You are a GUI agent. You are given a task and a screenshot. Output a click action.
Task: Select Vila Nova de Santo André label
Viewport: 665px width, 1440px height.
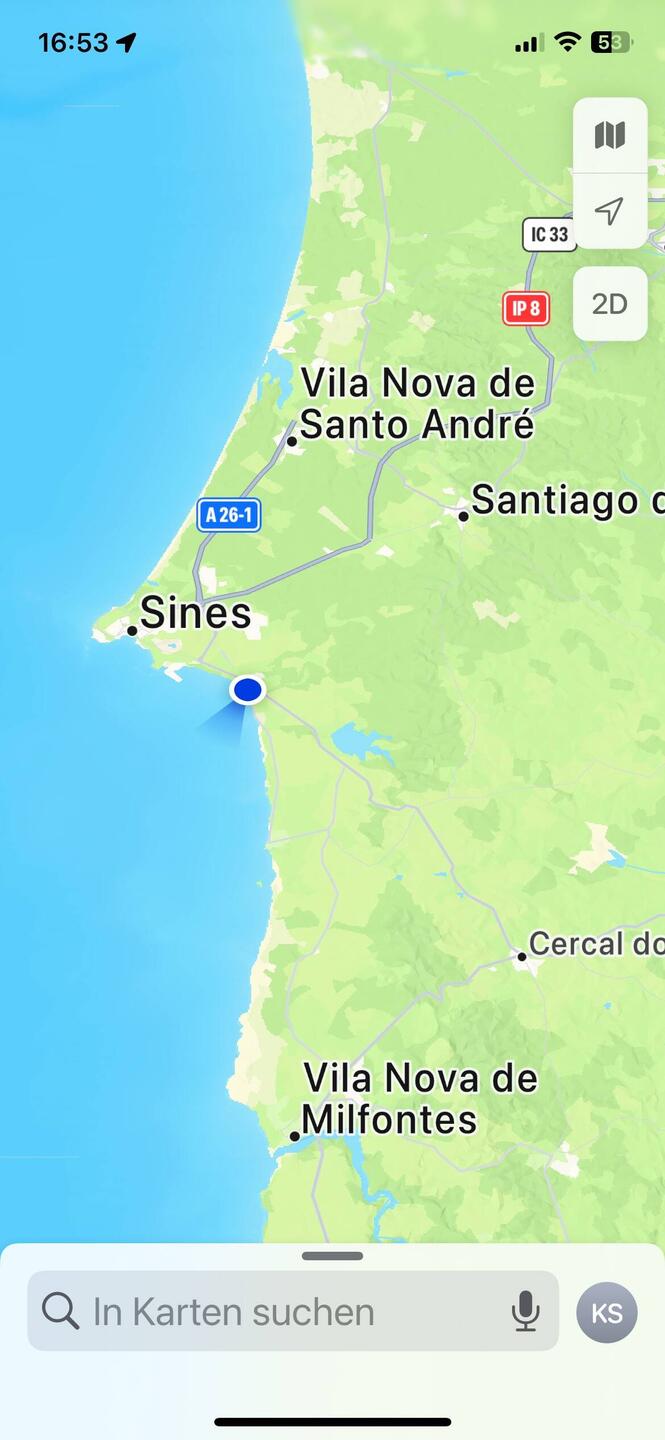point(417,404)
